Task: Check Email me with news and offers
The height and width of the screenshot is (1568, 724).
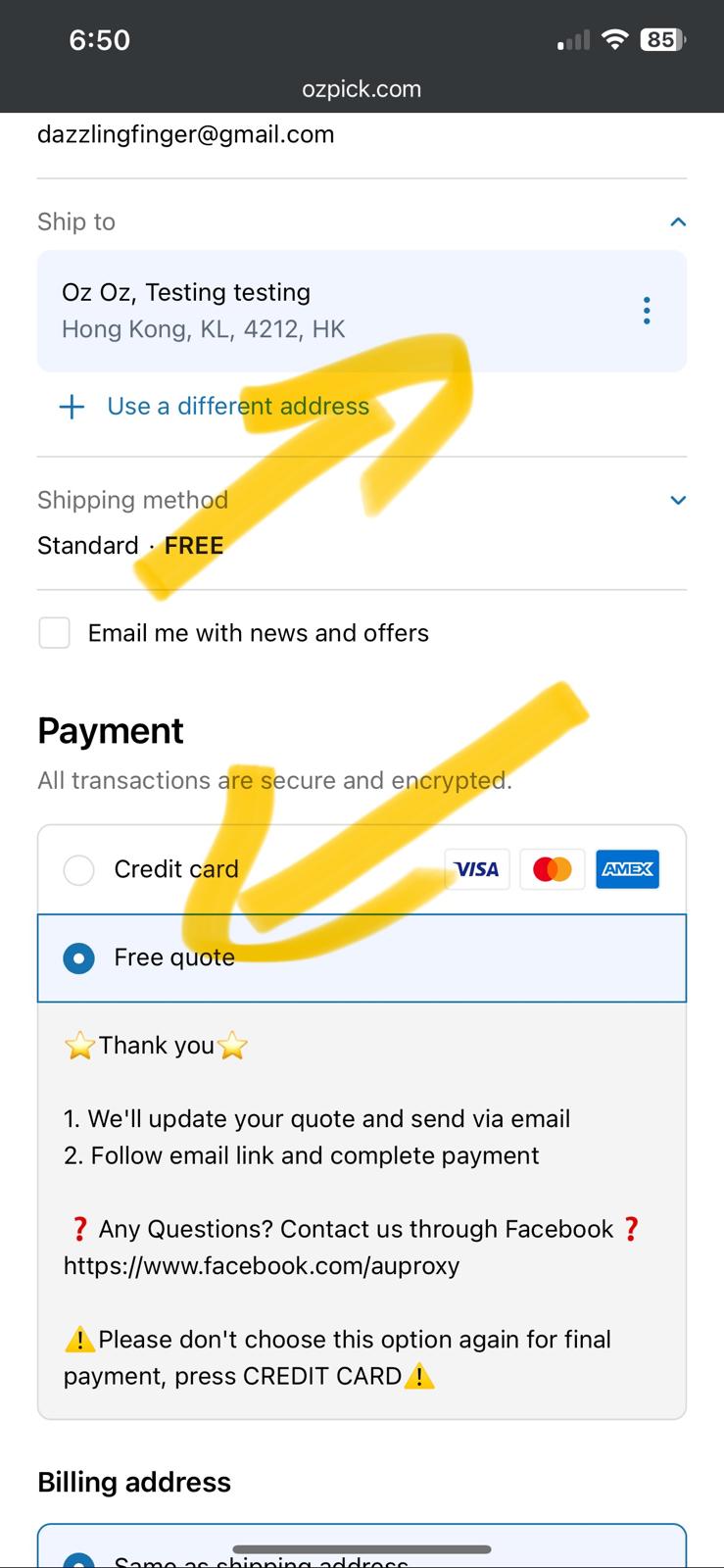Action: point(55,633)
